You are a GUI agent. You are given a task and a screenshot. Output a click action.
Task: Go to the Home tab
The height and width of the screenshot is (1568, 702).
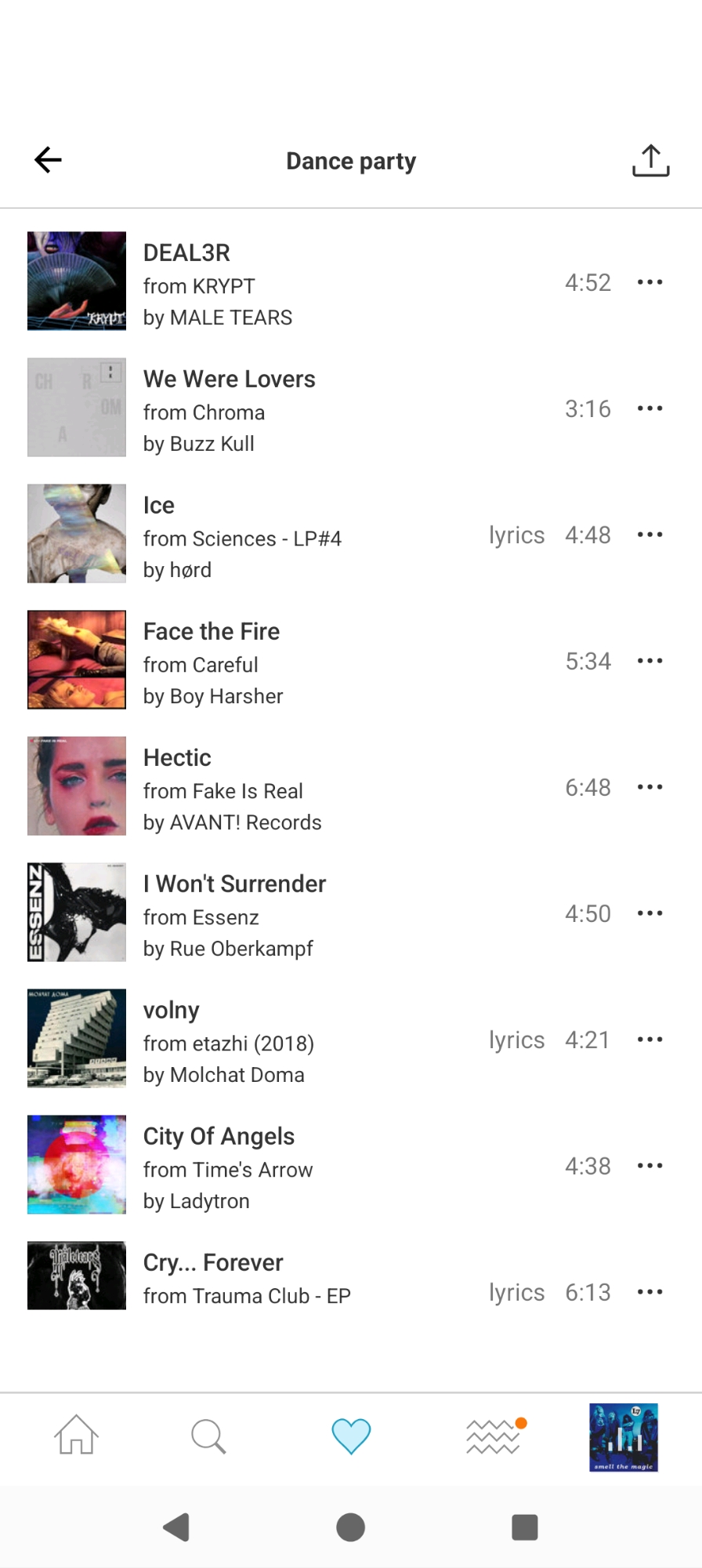(76, 1436)
